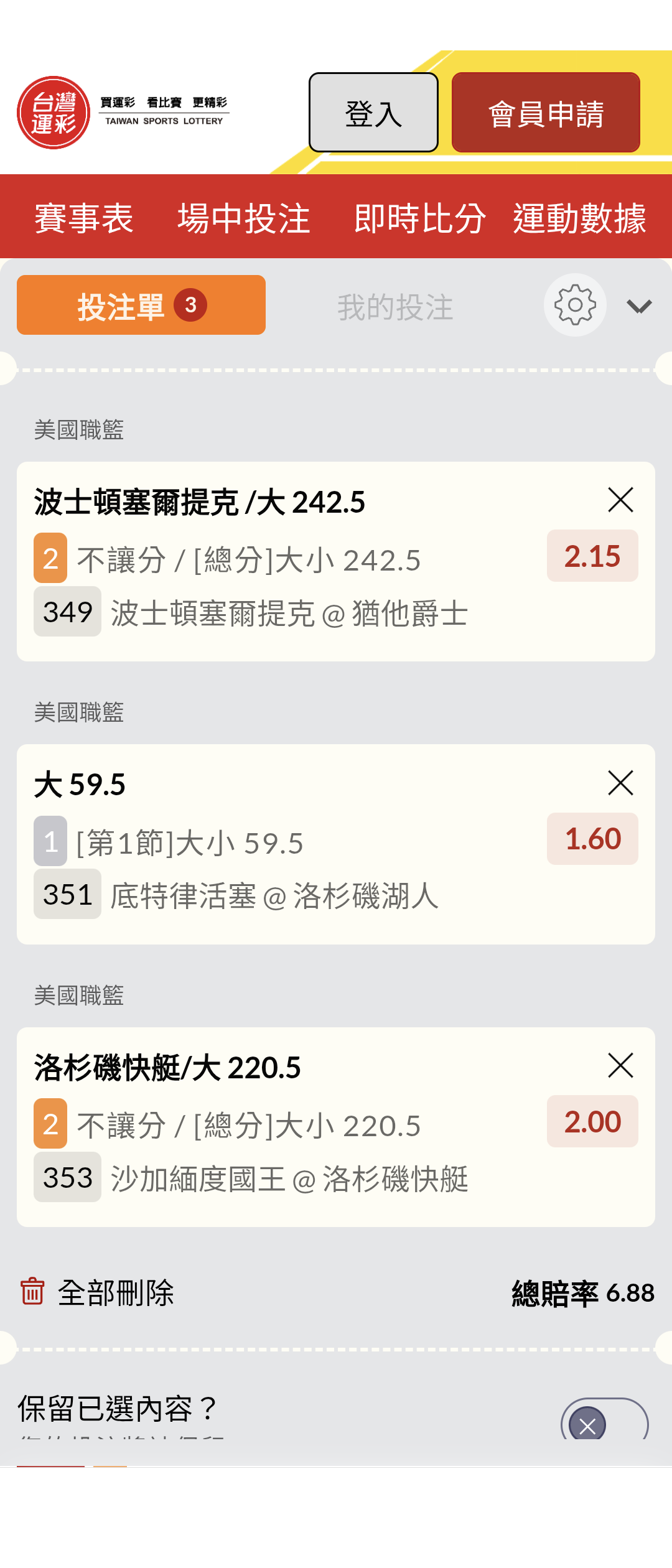Open bet slip settings gear
This screenshot has height=1568, width=672.
(x=575, y=305)
